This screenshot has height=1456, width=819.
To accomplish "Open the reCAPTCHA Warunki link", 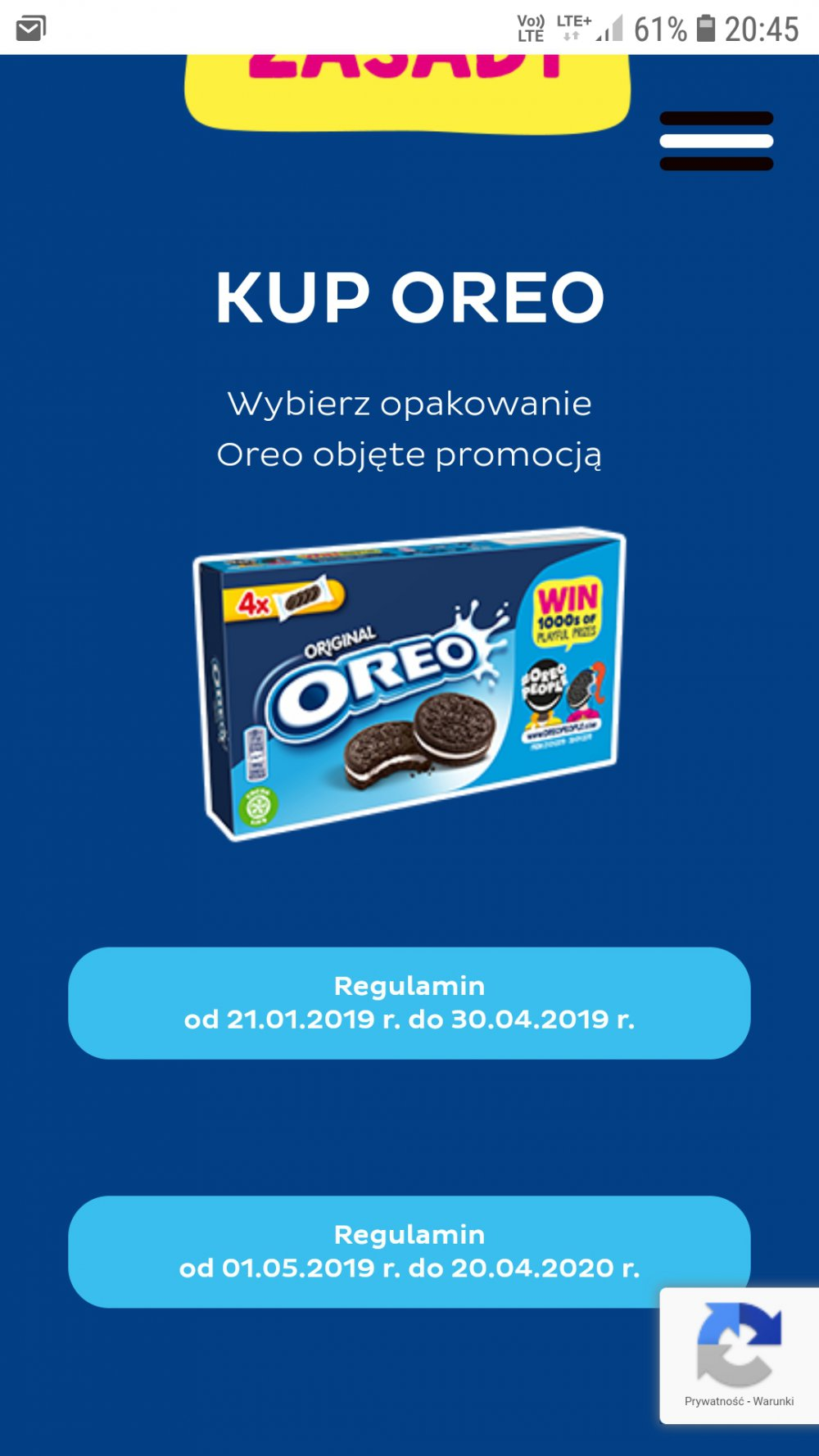I will 773,1401.
